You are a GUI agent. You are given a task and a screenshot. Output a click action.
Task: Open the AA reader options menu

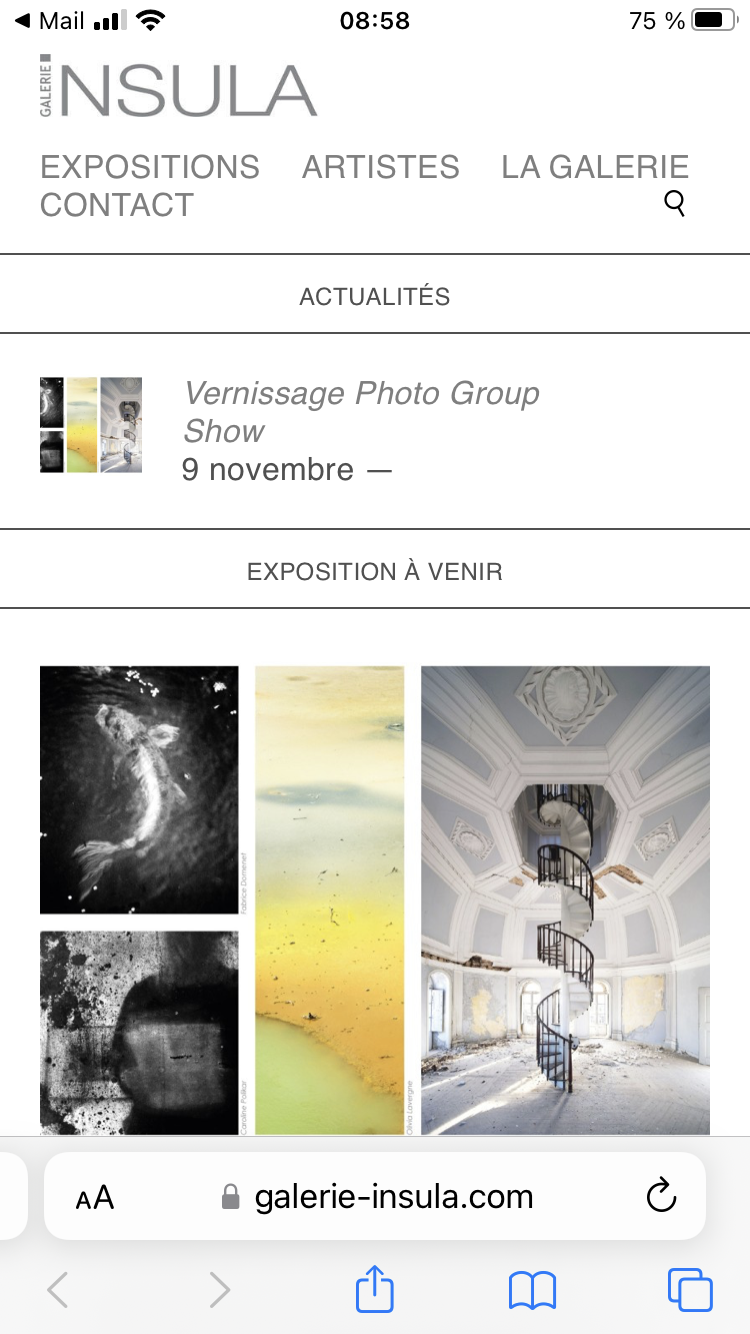pos(95,1197)
